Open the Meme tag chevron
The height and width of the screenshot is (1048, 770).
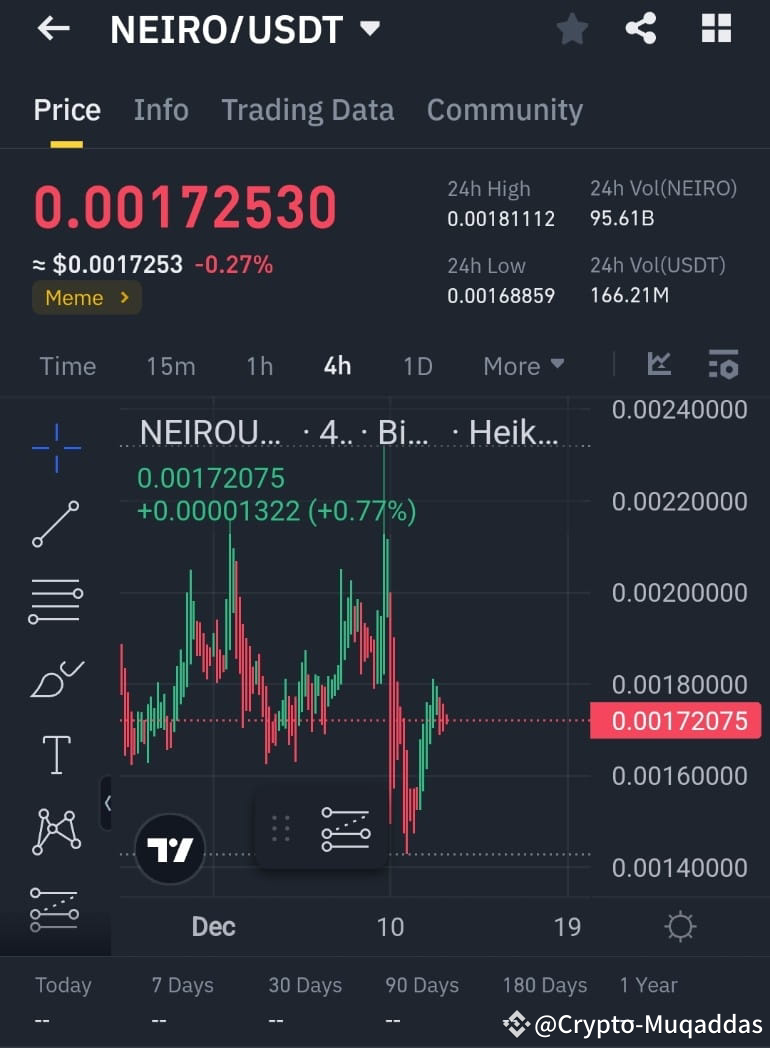pyautogui.click(x=126, y=297)
